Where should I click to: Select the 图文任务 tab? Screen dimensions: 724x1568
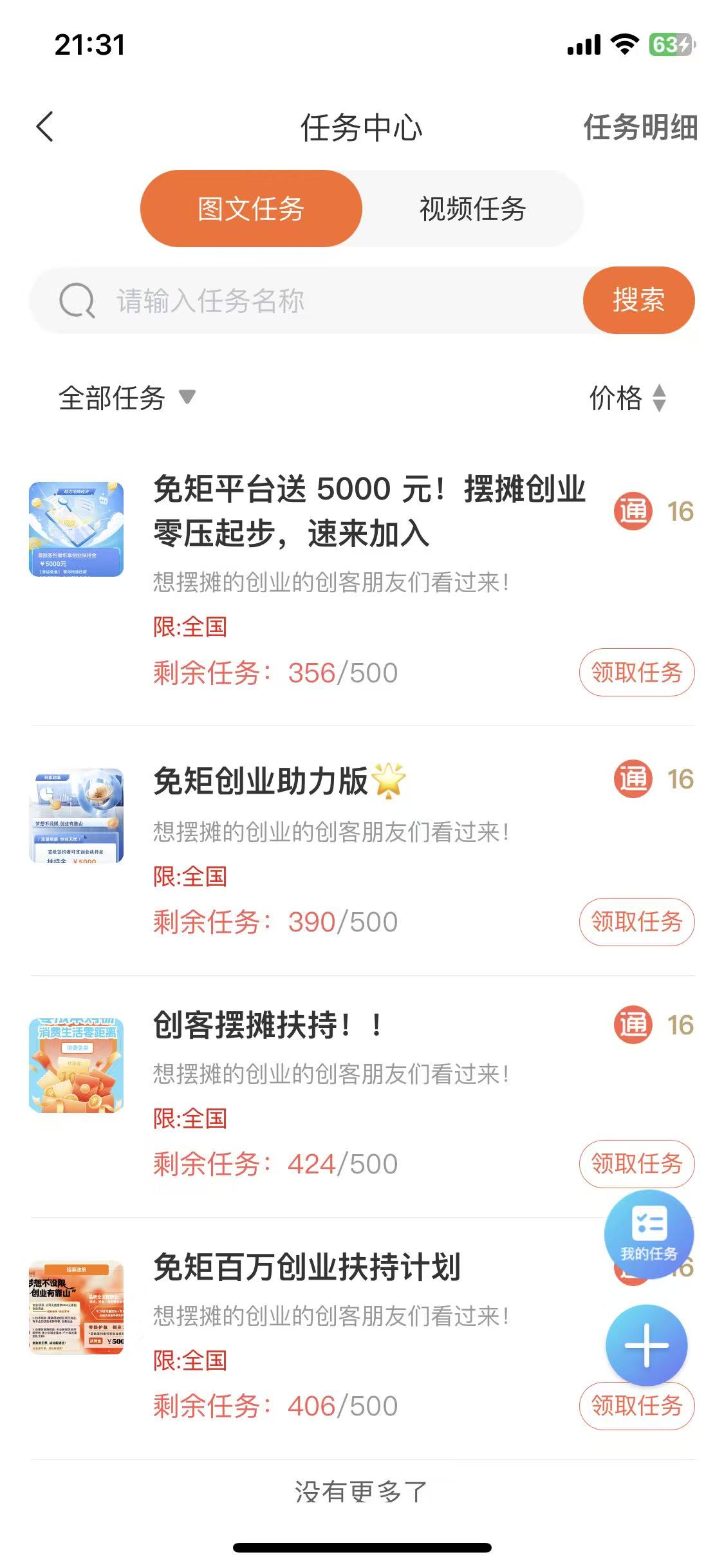coord(251,209)
